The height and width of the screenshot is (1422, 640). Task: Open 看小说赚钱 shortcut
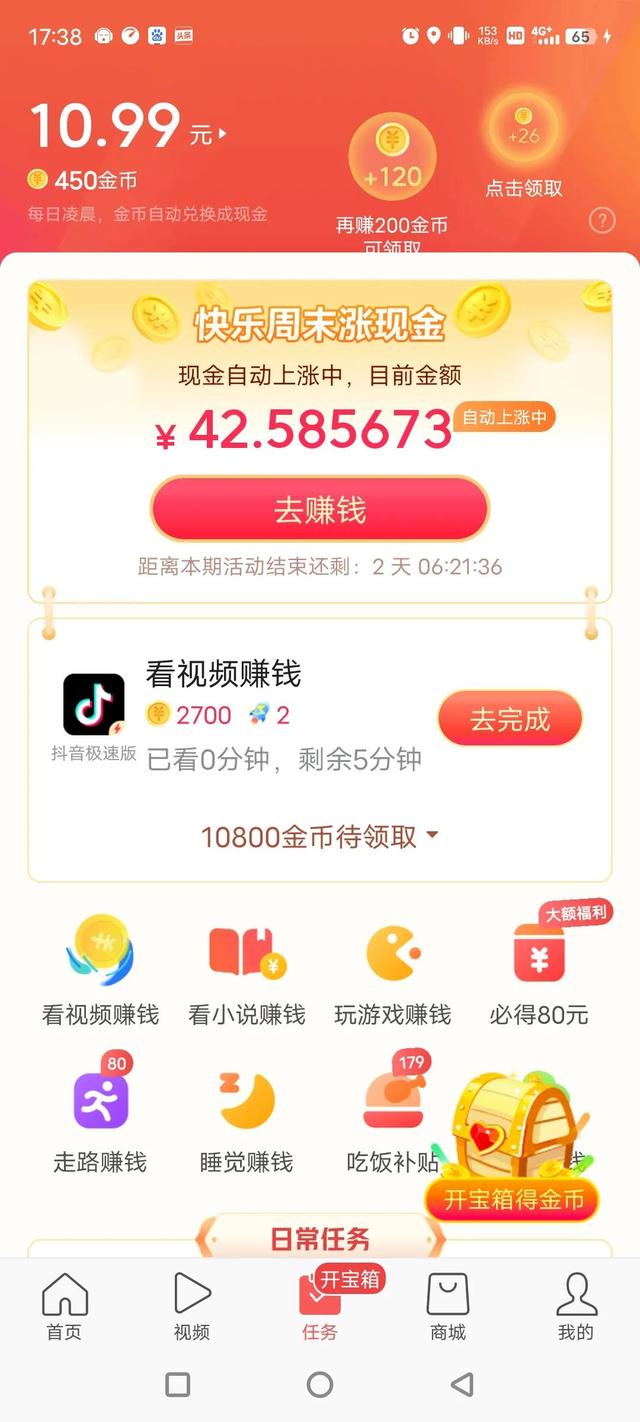click(247, 970)
